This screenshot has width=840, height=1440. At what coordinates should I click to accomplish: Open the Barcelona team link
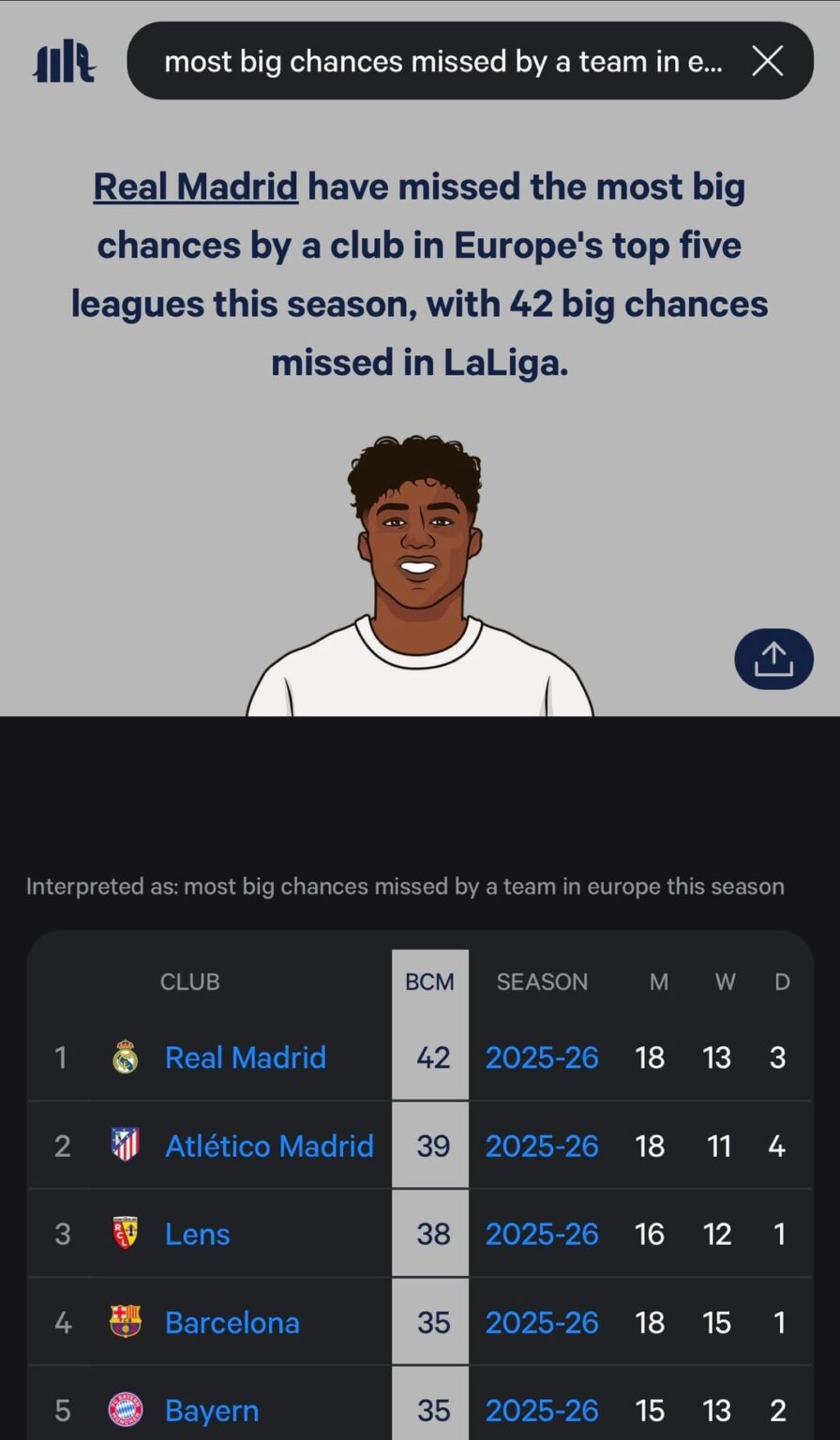pyautogui.click(x=232, y=1322)
